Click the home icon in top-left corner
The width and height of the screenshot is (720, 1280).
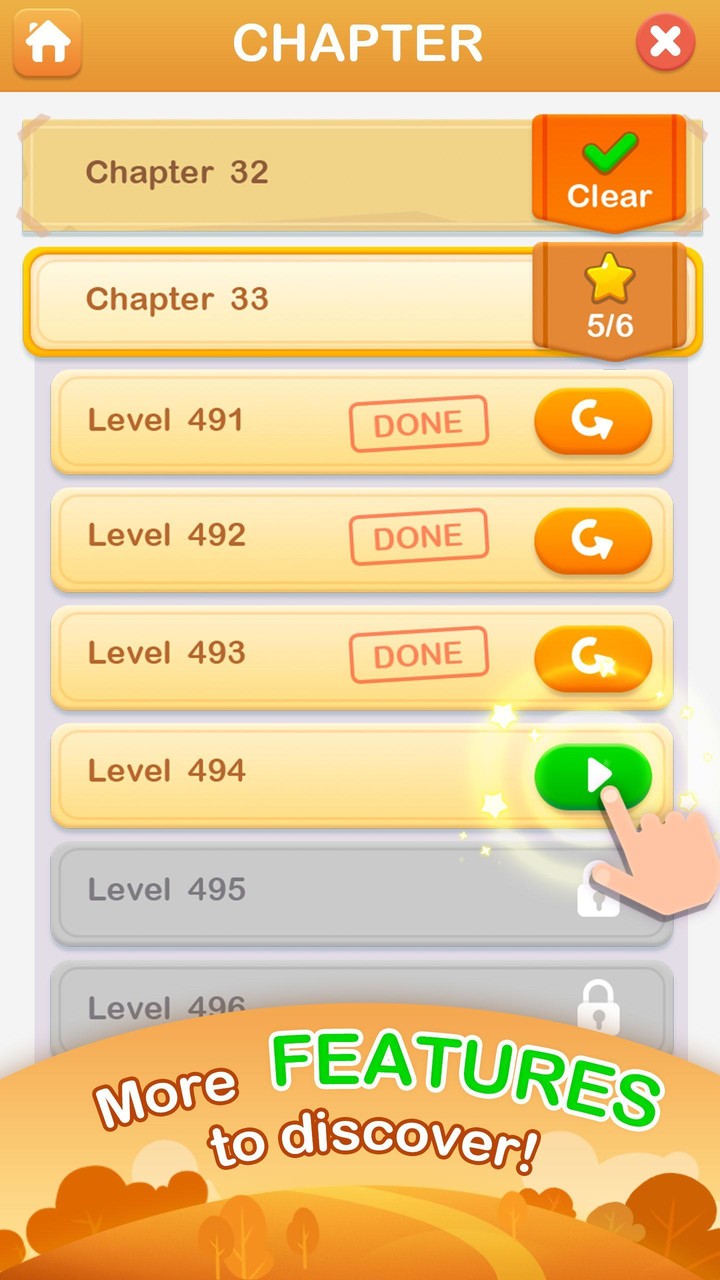(45, 42)
